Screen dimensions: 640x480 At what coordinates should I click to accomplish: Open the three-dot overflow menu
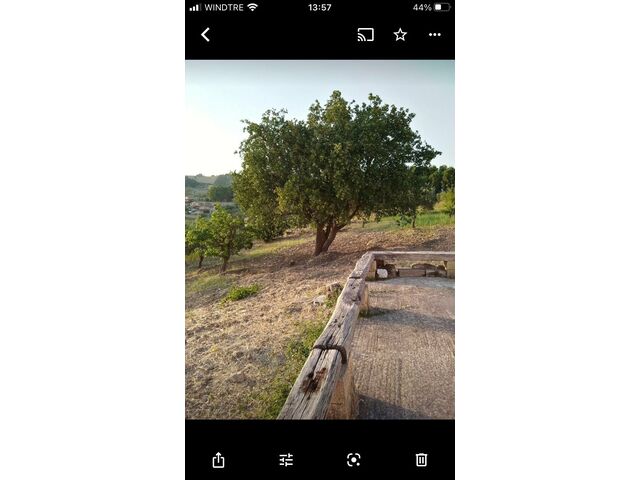pos(434,34)
